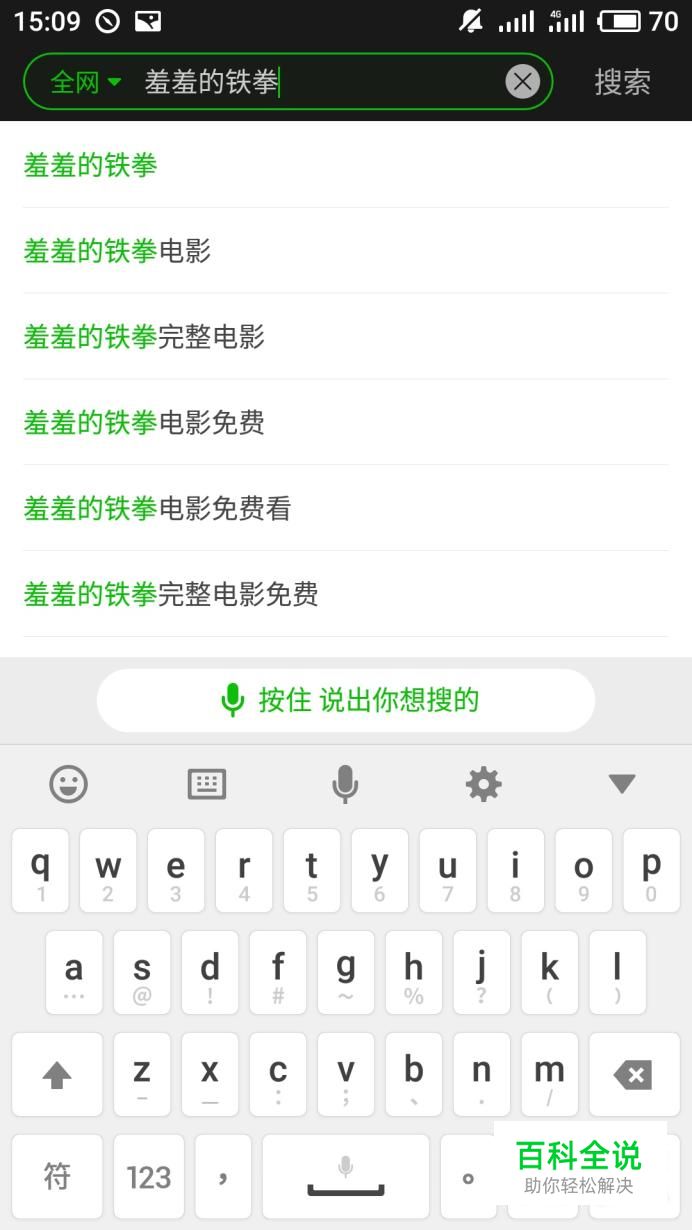Select the suggestion 羞羞的铁拳
The image size is (692, 1230).
click(346, 165)
